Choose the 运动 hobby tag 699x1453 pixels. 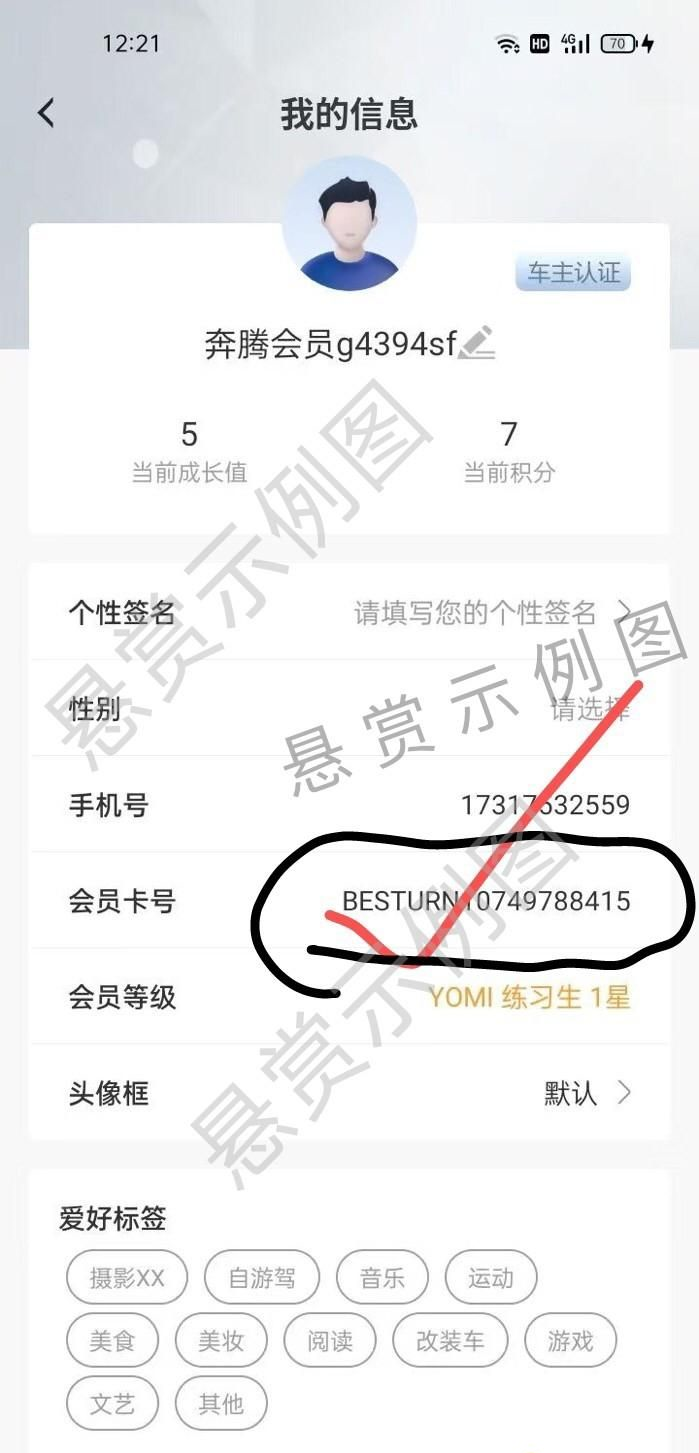coord(490,1278)
